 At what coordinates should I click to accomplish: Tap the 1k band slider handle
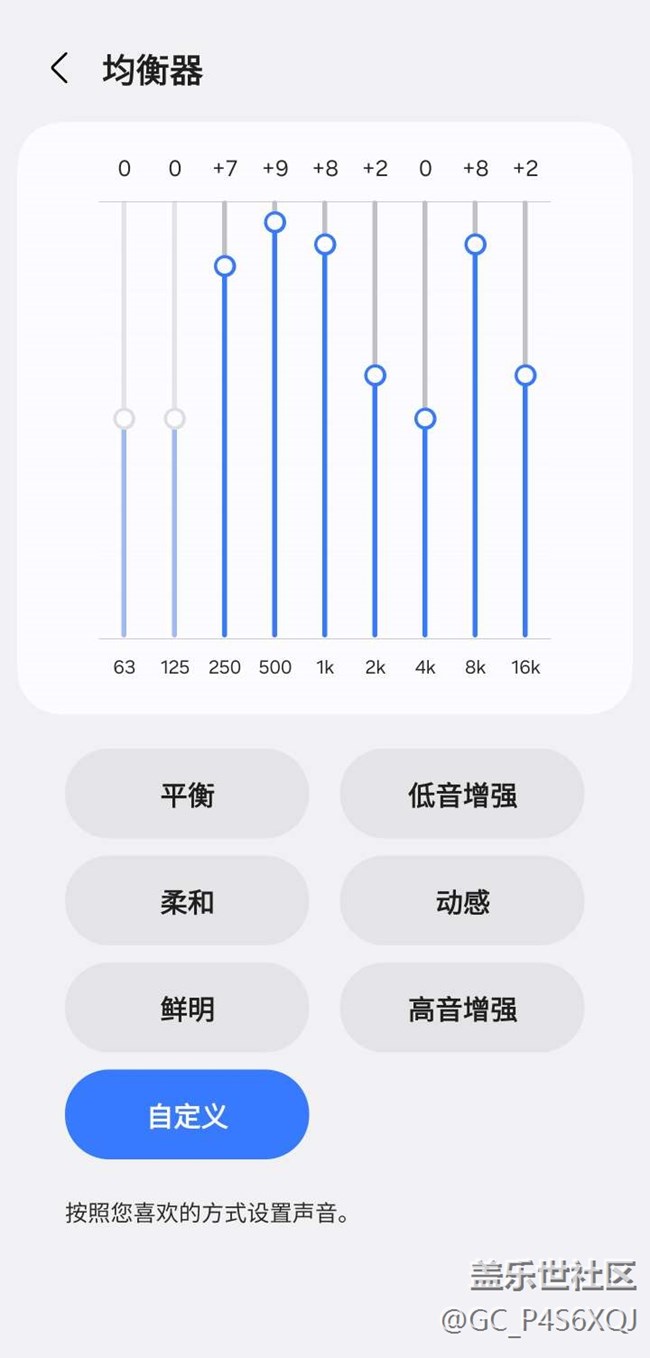click(x=325, y=244)
